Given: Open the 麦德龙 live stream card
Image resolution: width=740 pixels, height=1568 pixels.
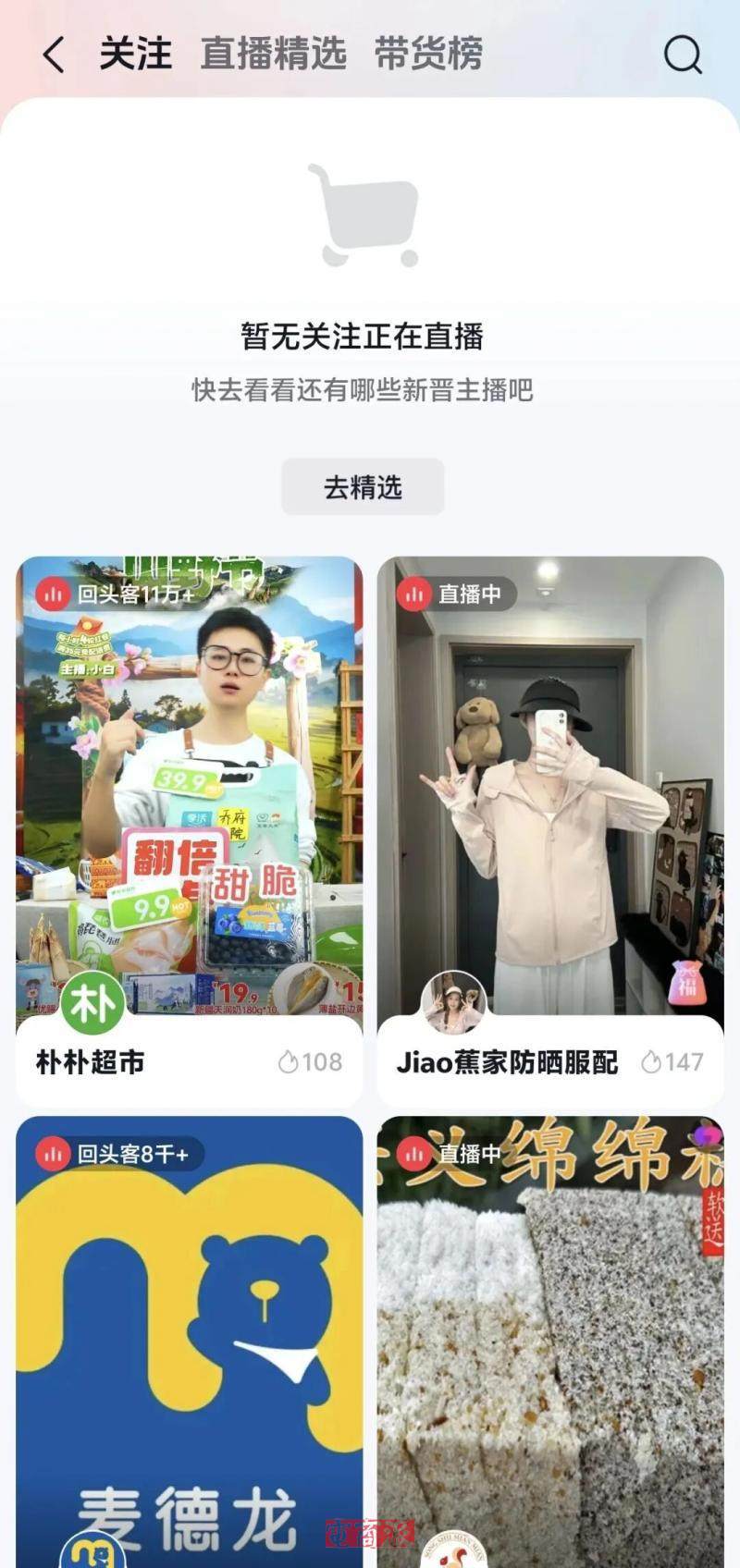Looking at the screenshot, I should point(189,1341).
